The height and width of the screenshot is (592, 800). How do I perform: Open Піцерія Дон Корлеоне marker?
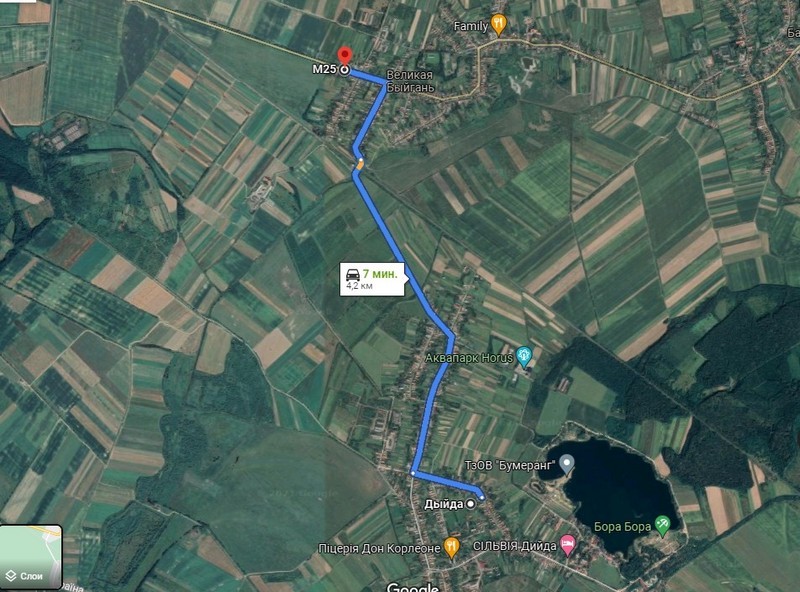pyautogui.click(x=451, y=546)
